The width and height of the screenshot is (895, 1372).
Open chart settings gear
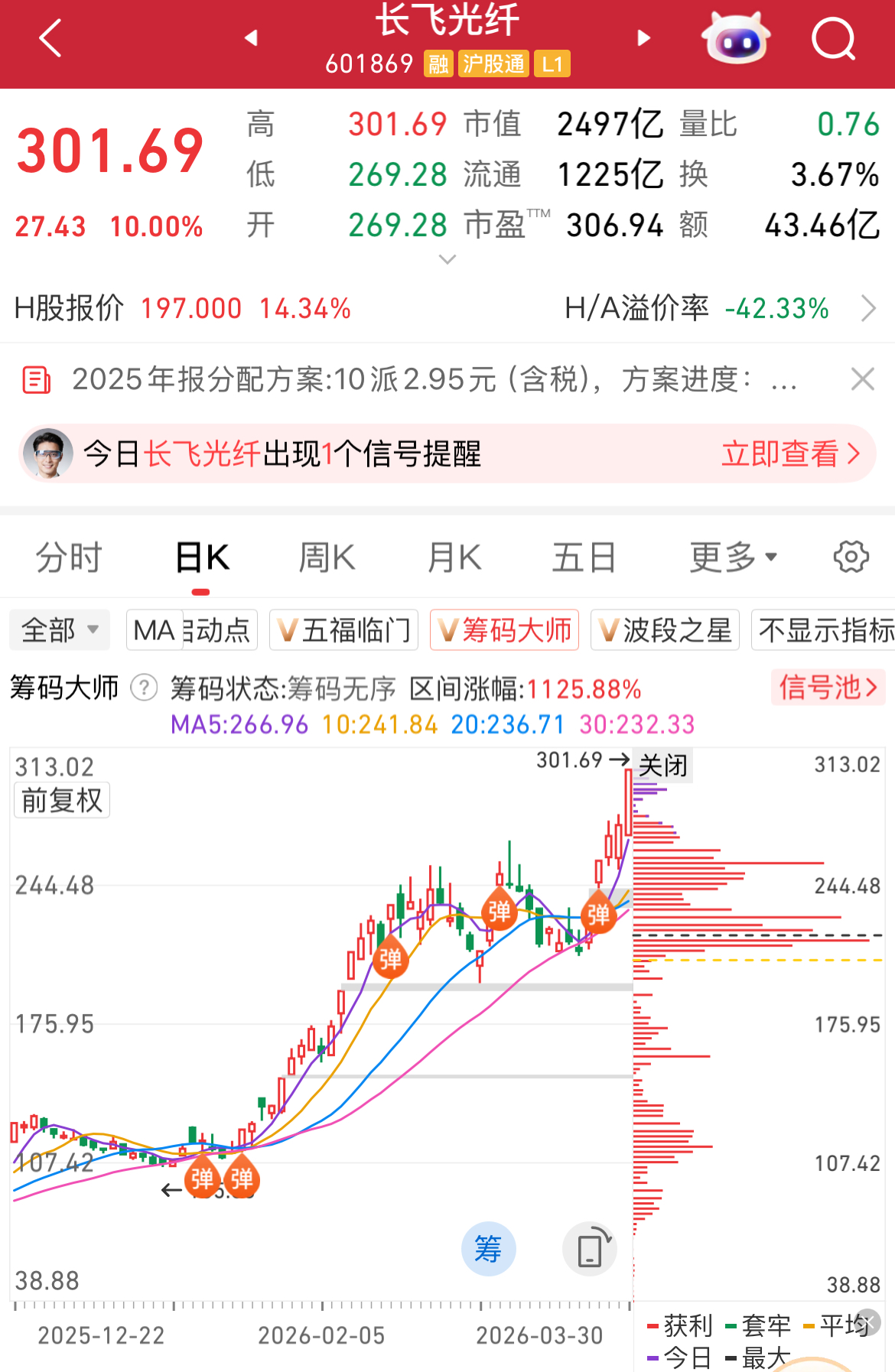851,557
